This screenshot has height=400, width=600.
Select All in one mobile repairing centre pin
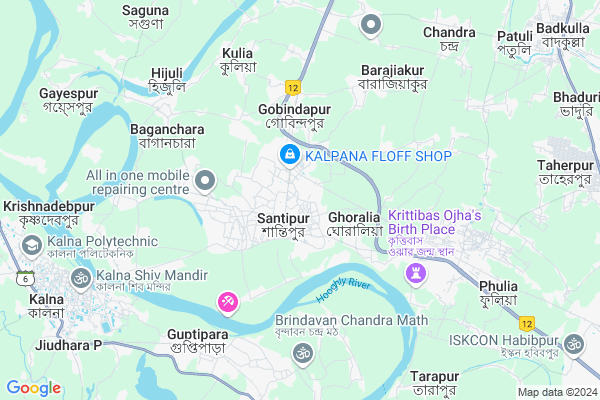coord(206,181)
